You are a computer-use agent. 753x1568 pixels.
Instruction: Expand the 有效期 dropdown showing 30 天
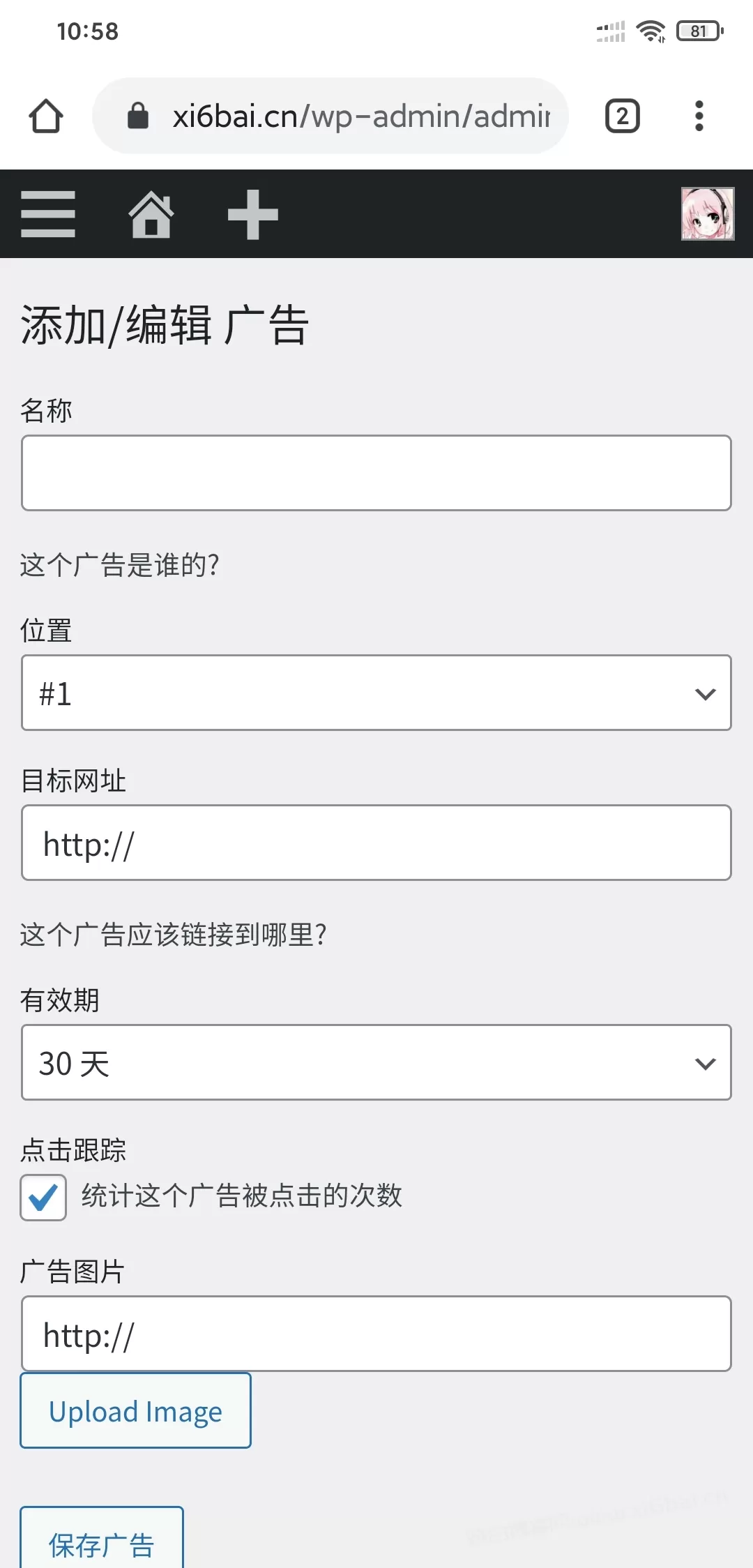coord(376,1062)
